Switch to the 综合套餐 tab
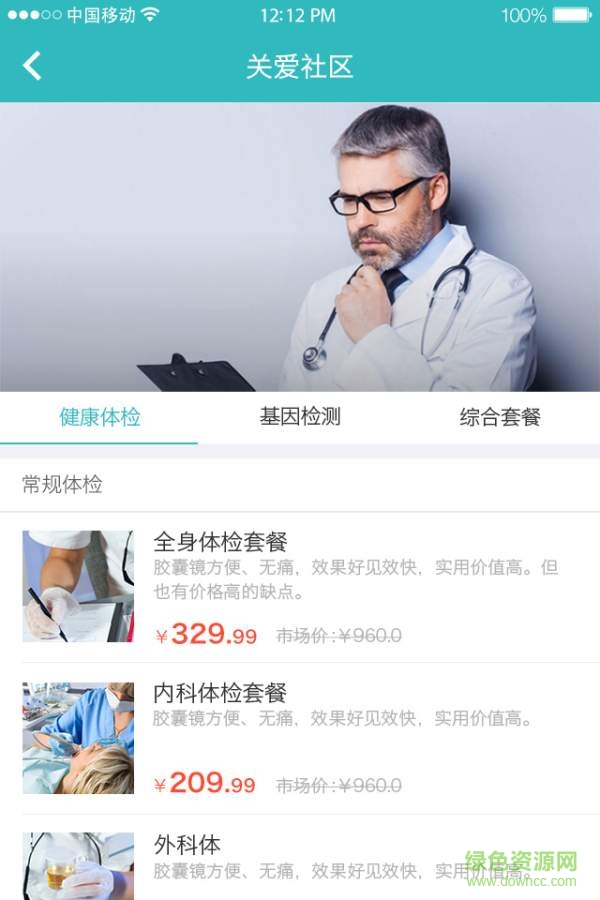The width and height of the screenshot is (600, 900). click(500, 417)
